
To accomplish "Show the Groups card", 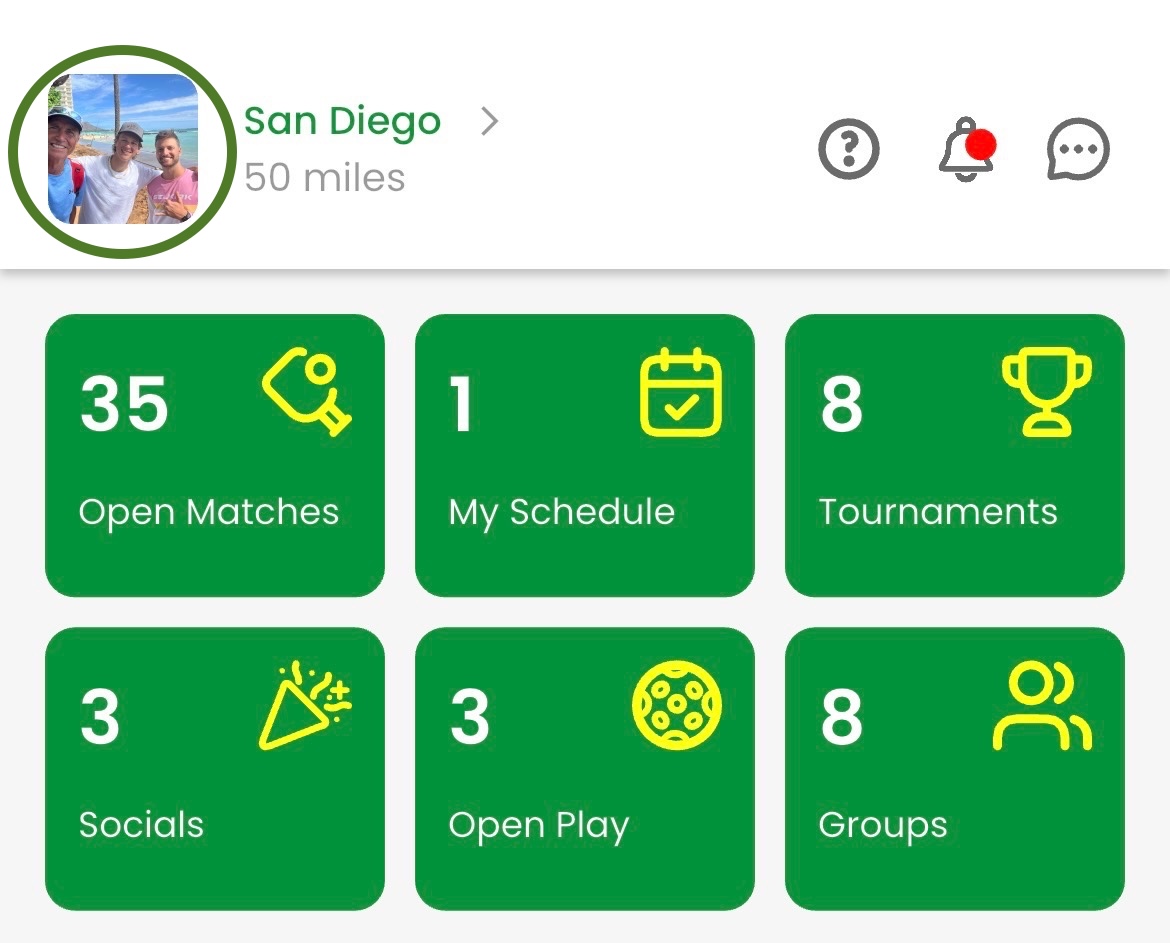I will pyautogui.click(x=955, y=768).
